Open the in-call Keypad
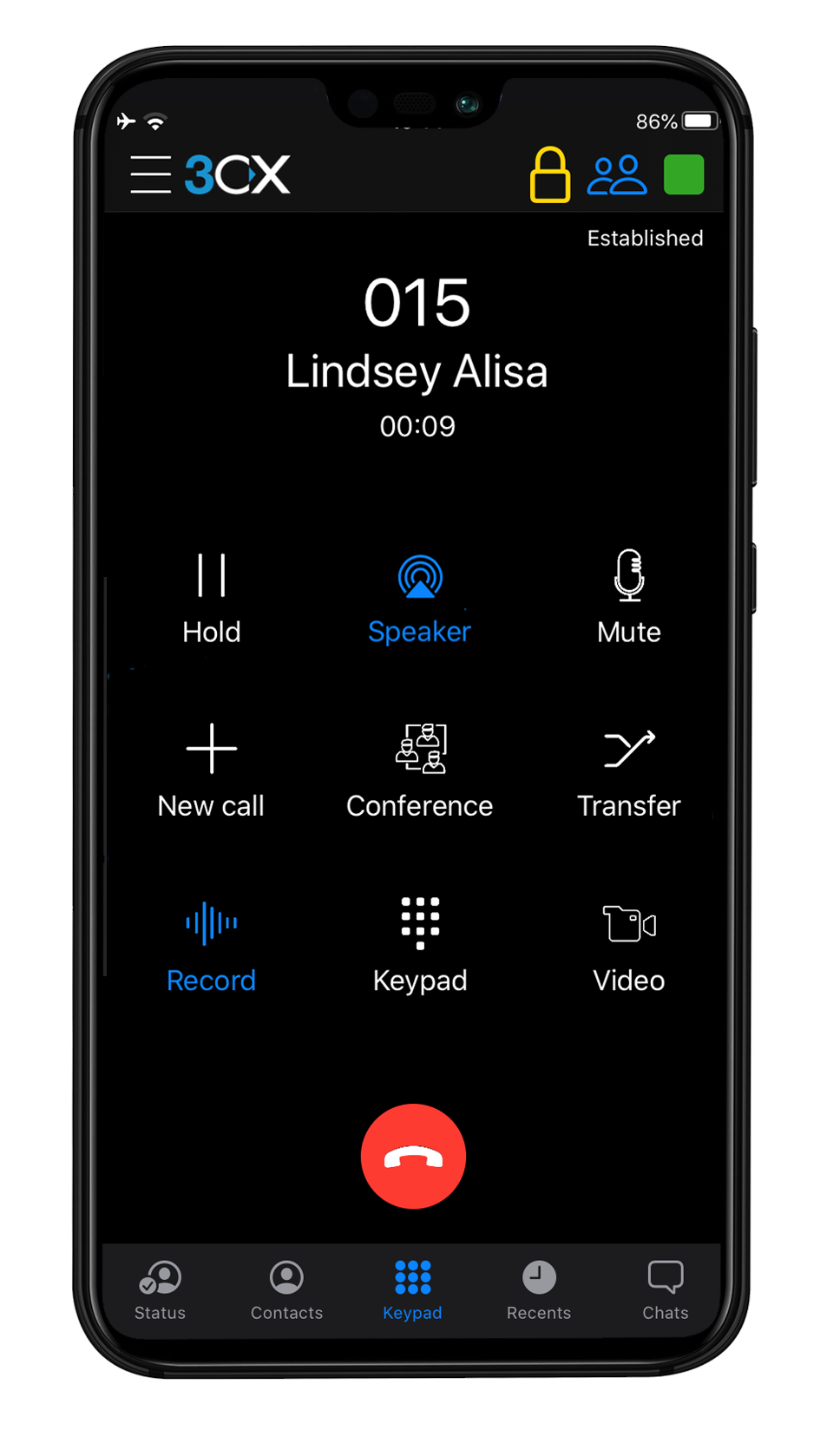 (420, 944)
